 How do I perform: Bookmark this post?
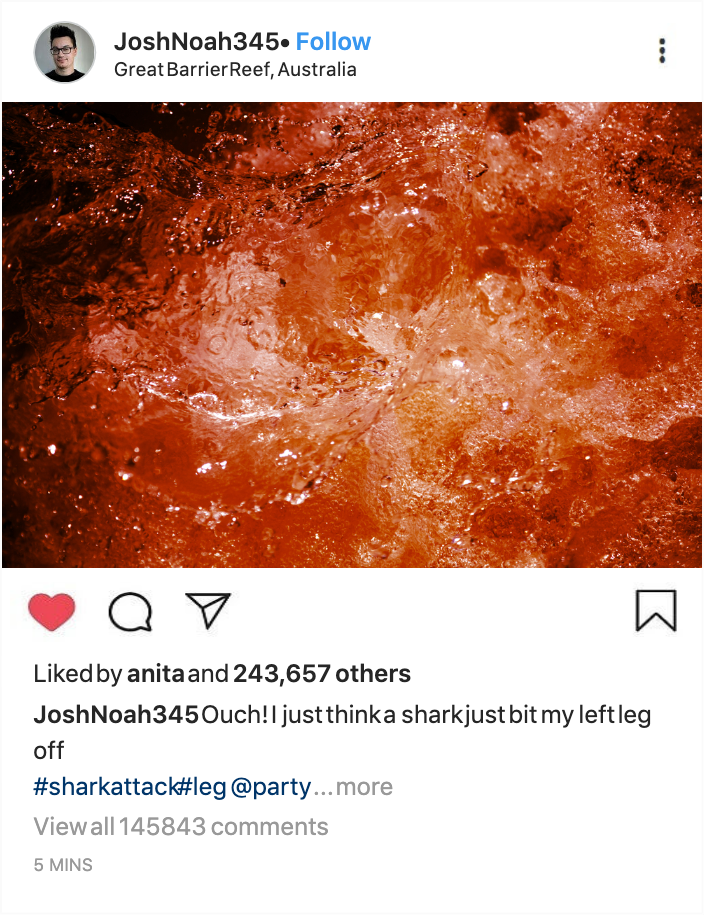click(x=656, y=611)
